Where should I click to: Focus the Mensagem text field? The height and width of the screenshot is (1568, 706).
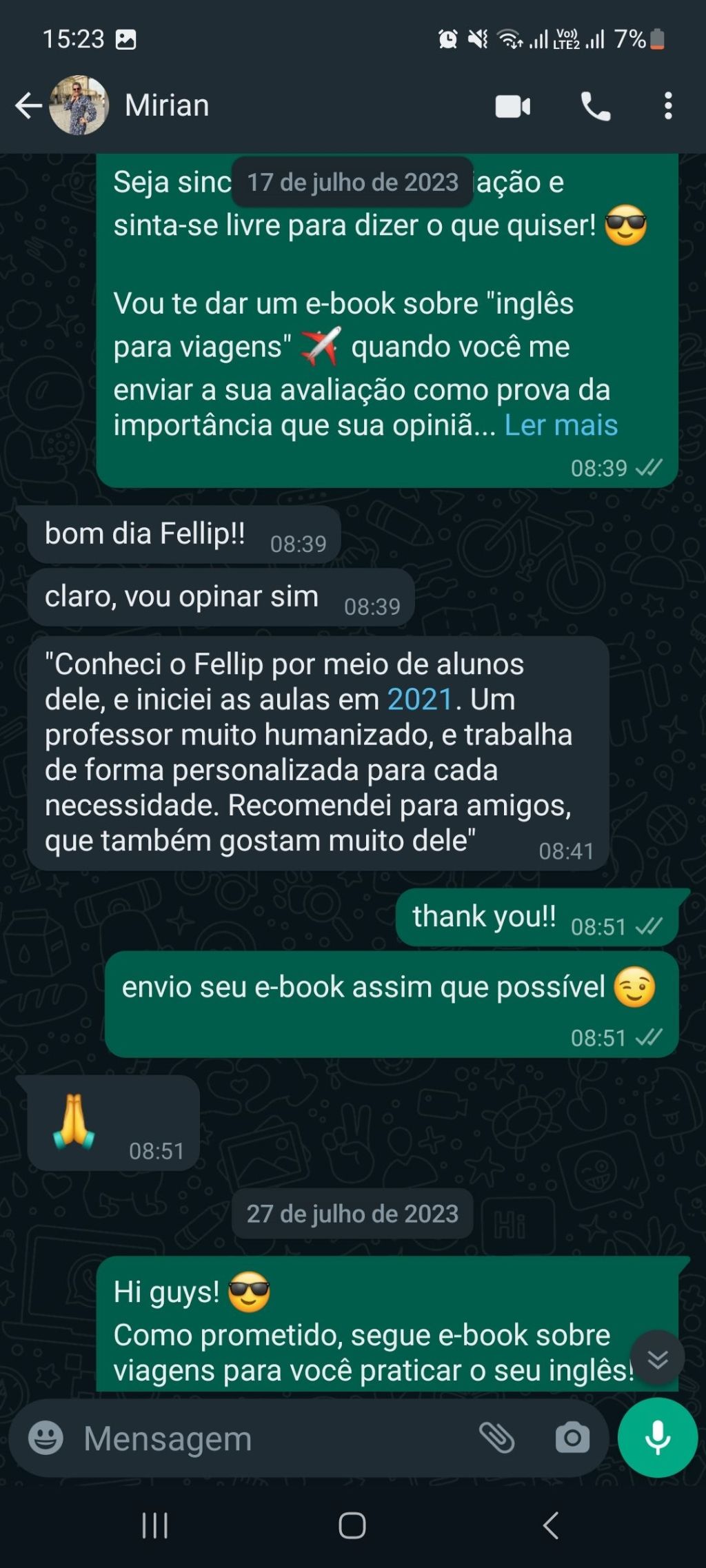[276, 1438]
